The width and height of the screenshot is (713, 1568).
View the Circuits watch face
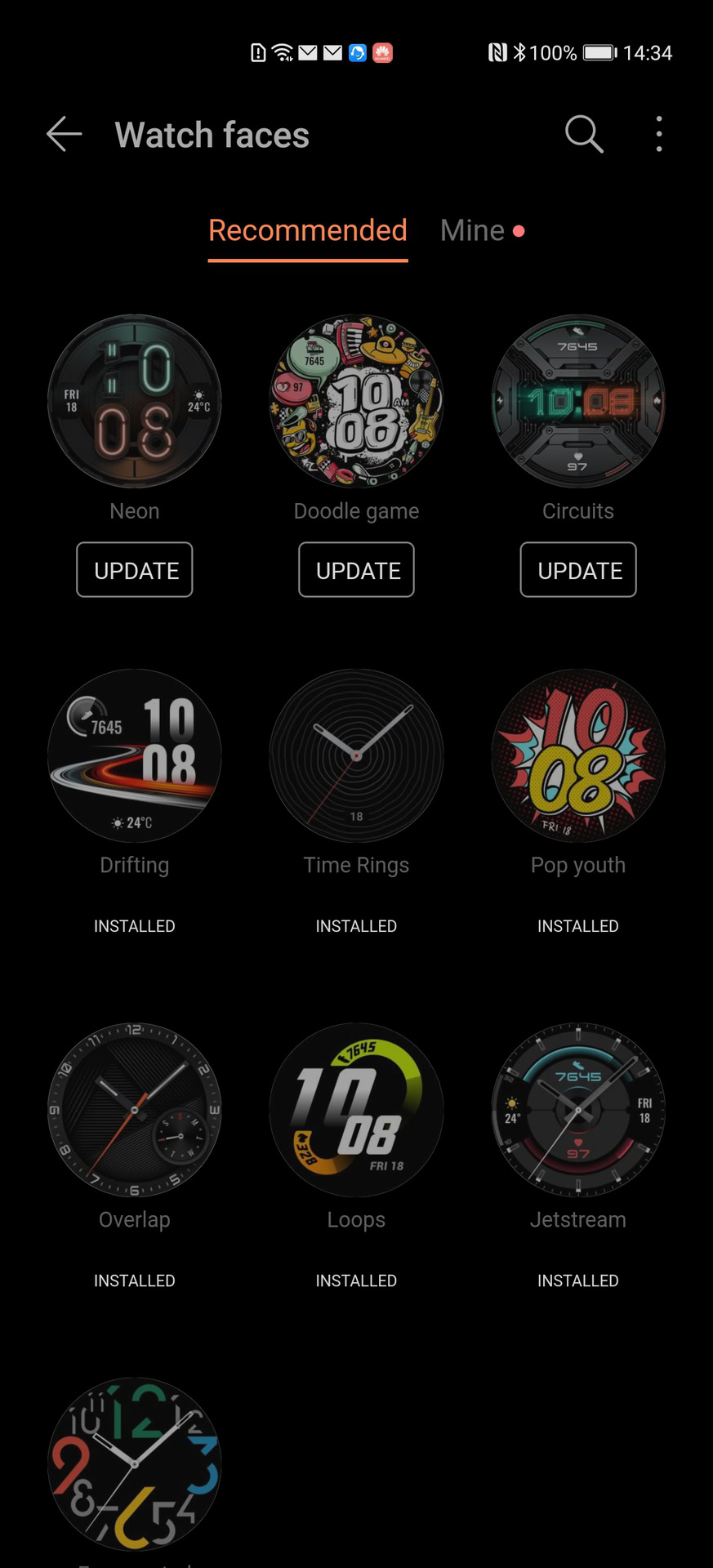[578, 402]
